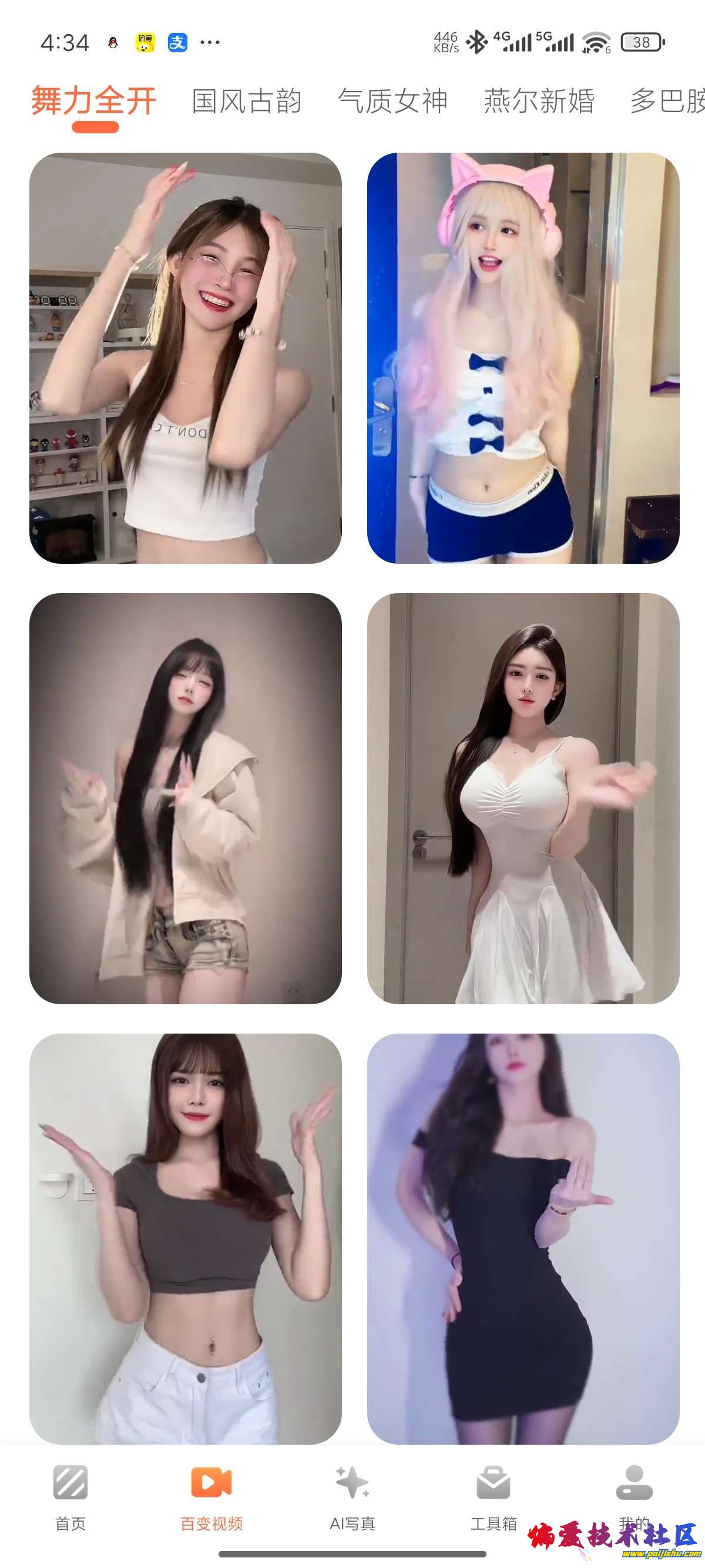
Task: Tap the selected 舞力全开 tab
Action: pos(95,101)
